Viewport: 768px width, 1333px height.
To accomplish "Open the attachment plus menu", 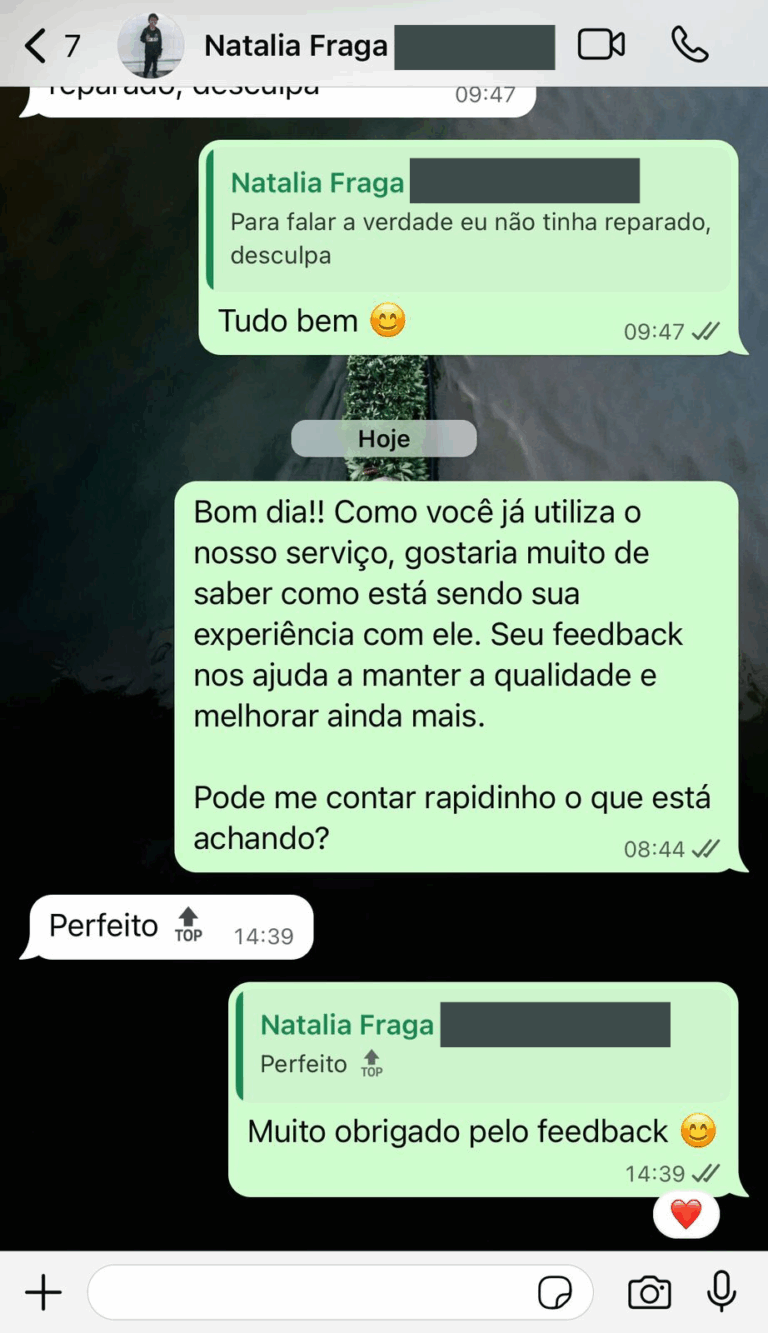I will [x=43, y=1293].
